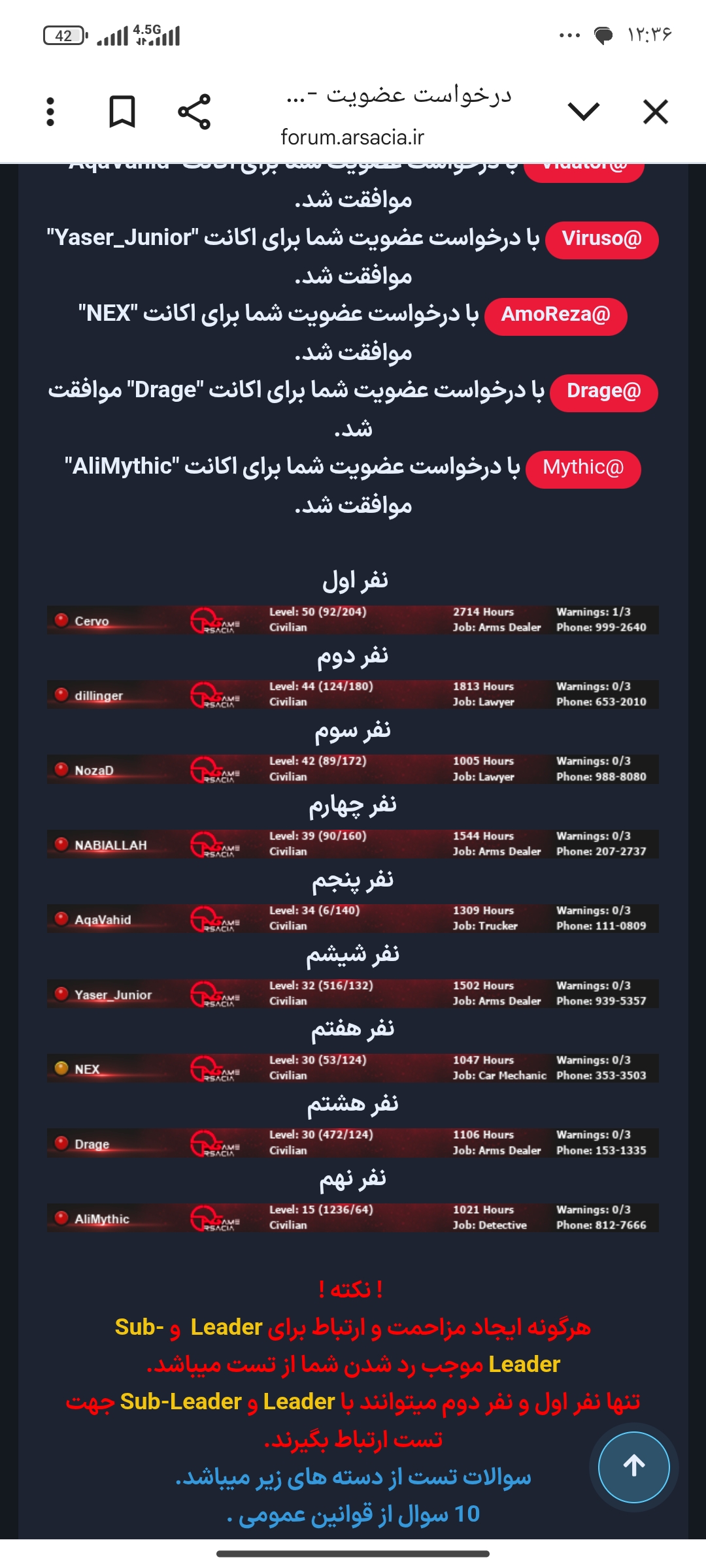Jump back to top with arrow button

coord(634,1467)
